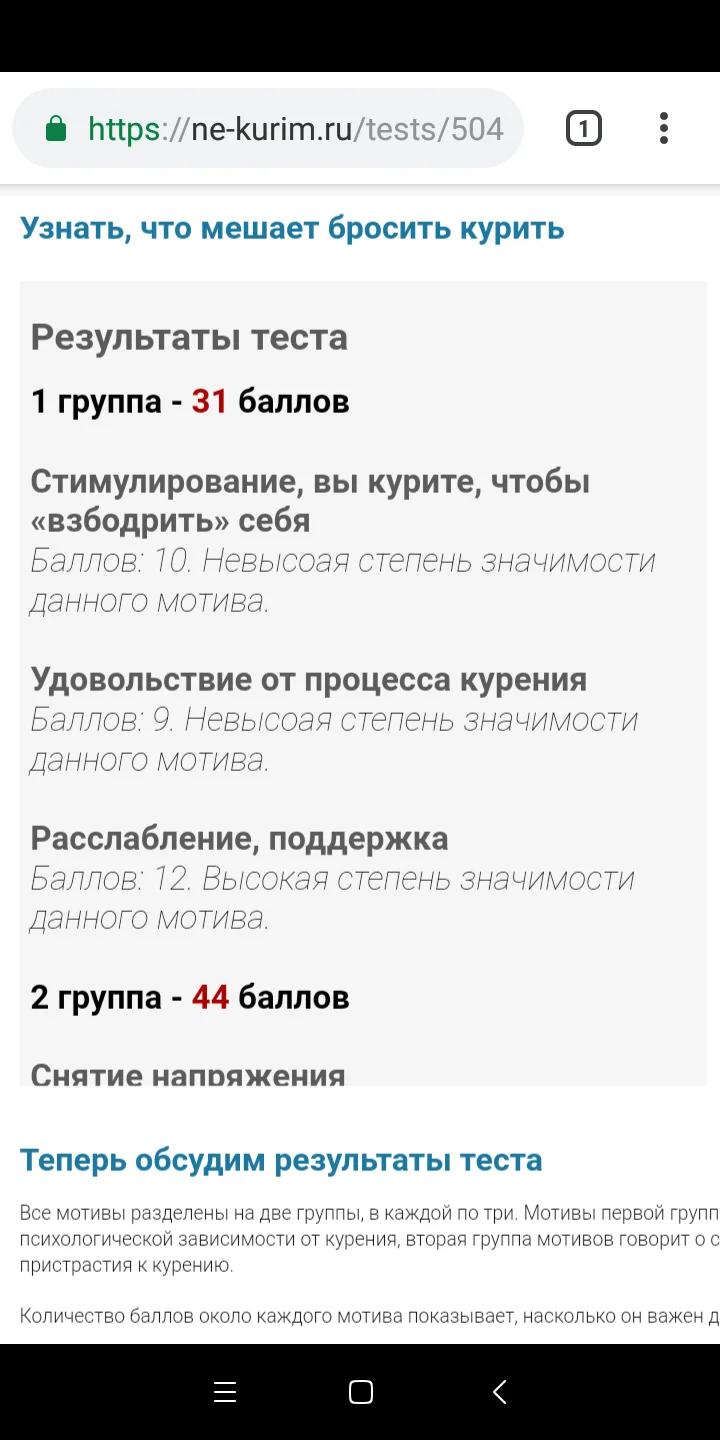Tap the home button on navigation bar
Screen dimensions: 720x1440
[x=360, y=1391]
